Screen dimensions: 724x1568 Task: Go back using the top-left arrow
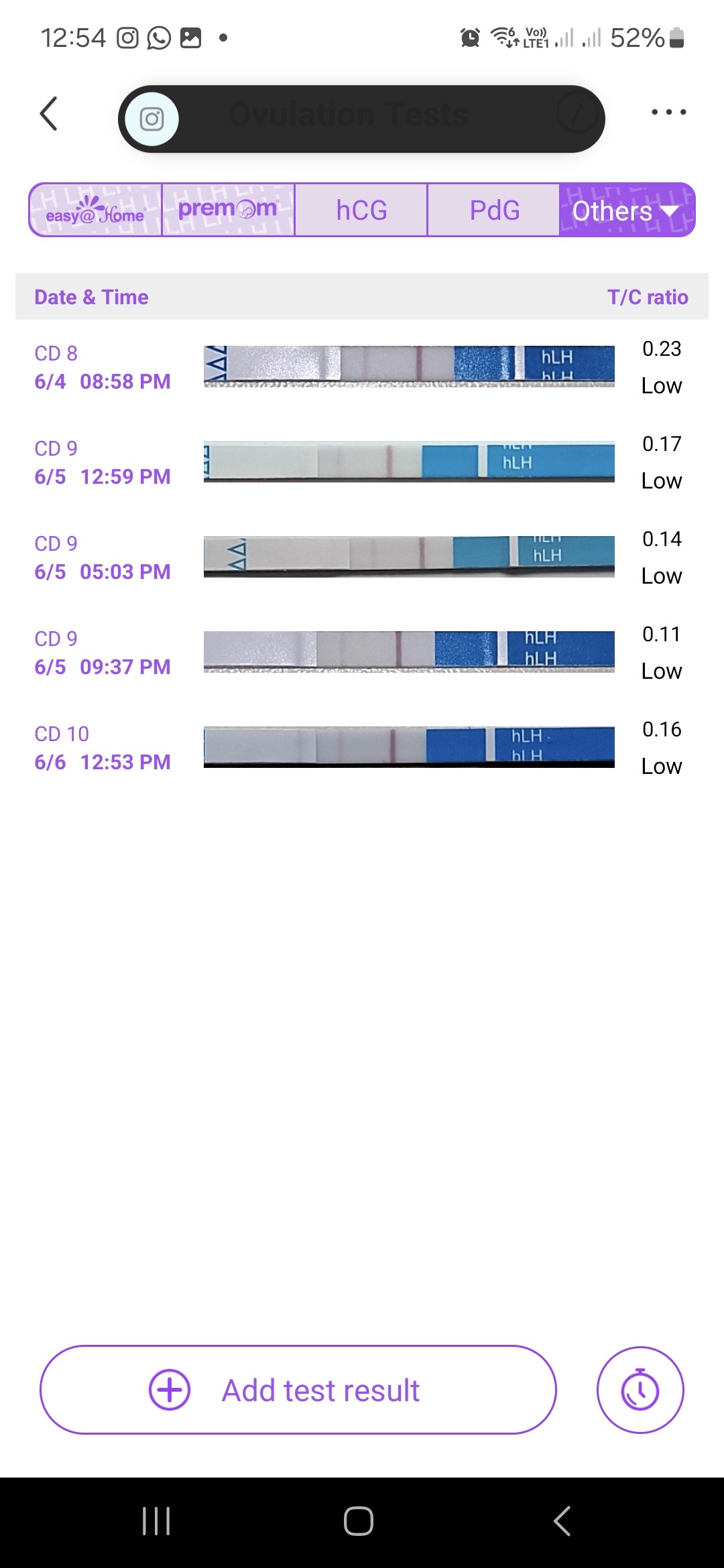click(x=49, y=113)
